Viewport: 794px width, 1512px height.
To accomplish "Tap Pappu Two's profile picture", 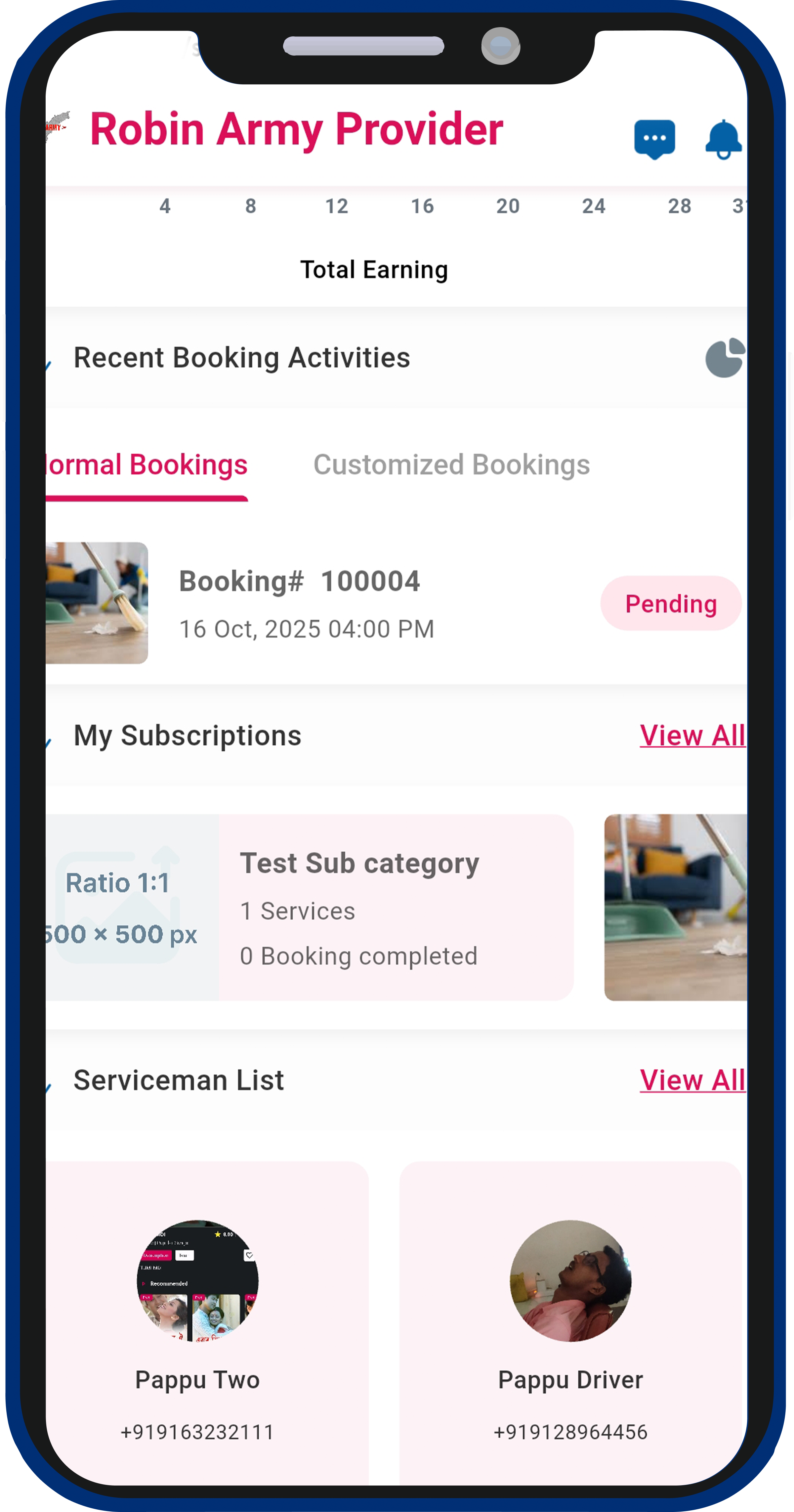I will (x=197, y=1279).
